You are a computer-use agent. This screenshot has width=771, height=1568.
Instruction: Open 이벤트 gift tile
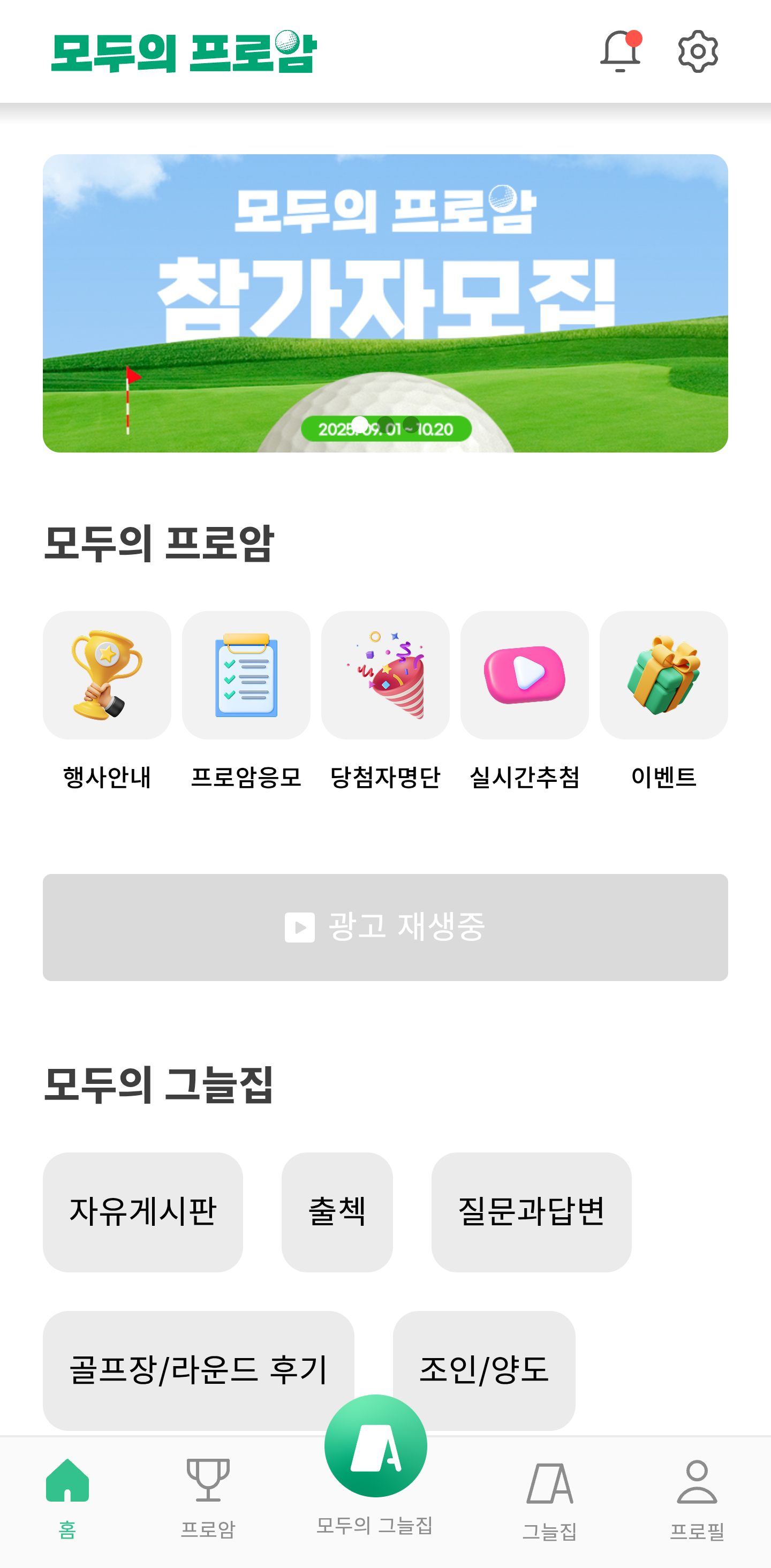[x=663, y=675]
